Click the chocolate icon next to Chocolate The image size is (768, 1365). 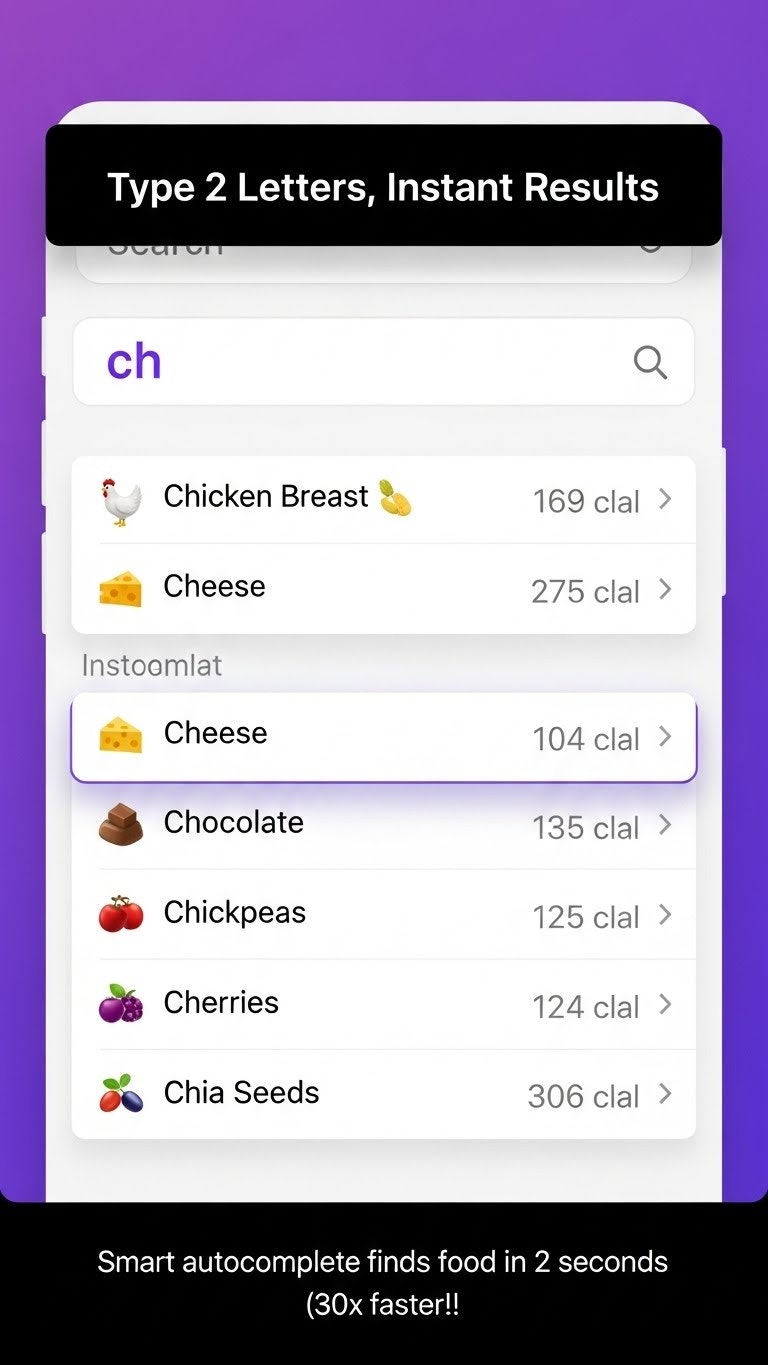(121, 824)
